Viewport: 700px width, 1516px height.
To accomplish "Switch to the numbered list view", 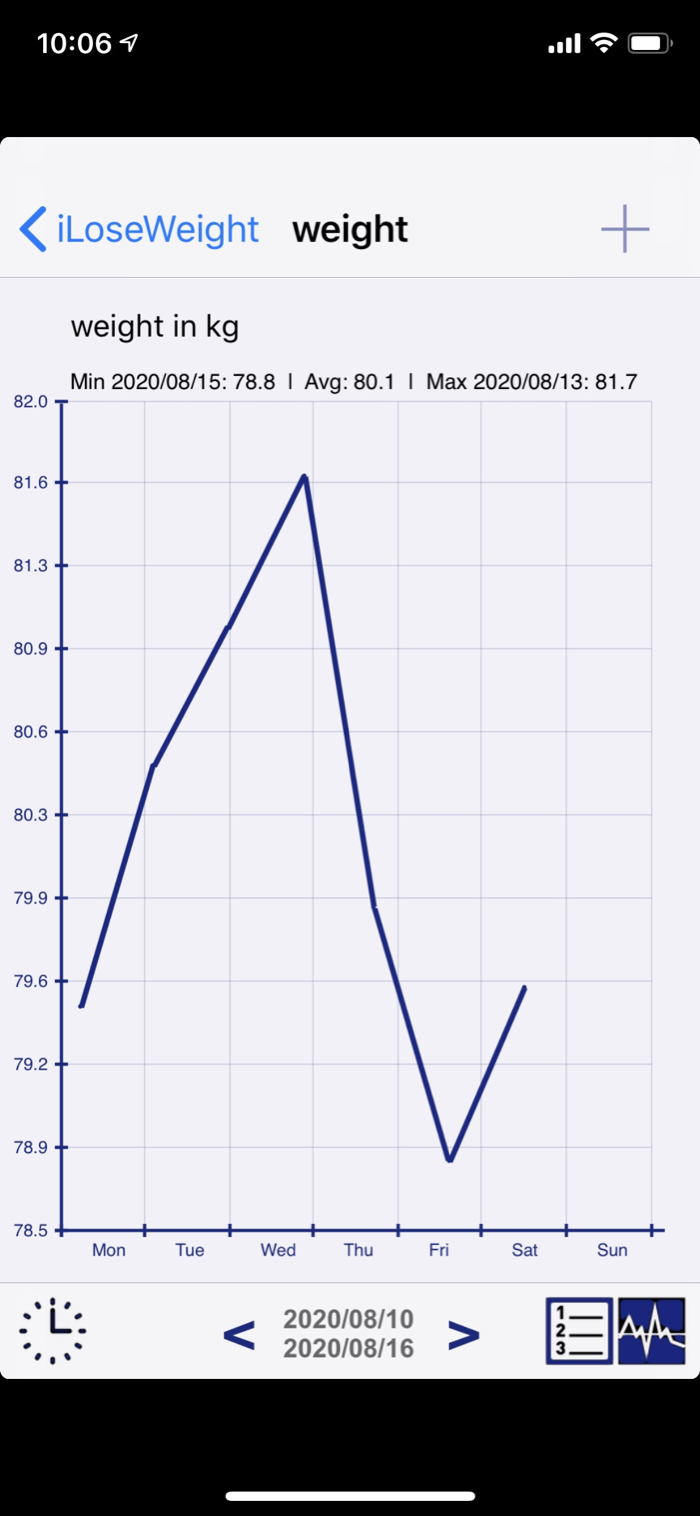I will (x=579, y=1331).
